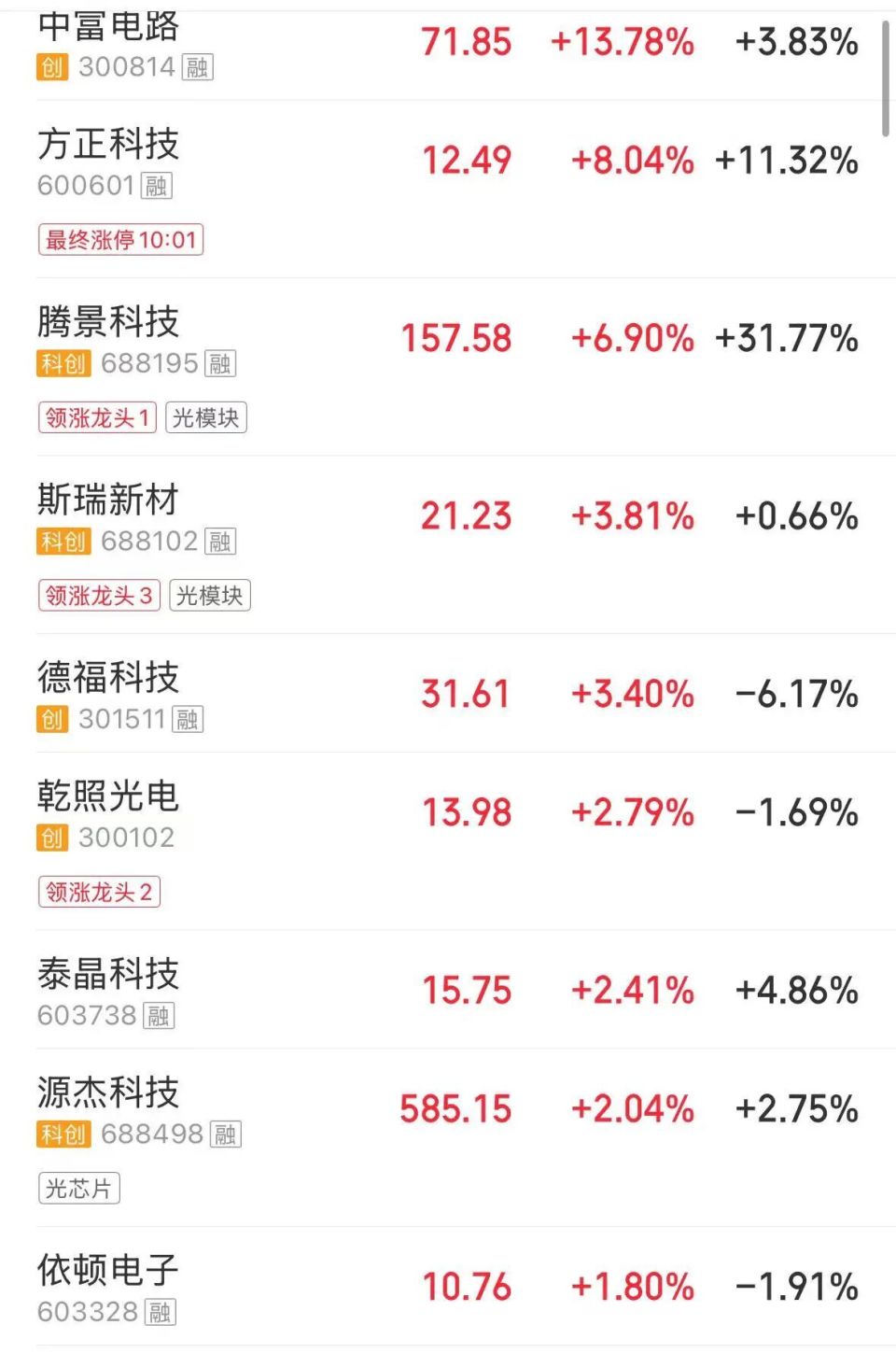Click the 科创 badge next to 源杰科技

62,1135
